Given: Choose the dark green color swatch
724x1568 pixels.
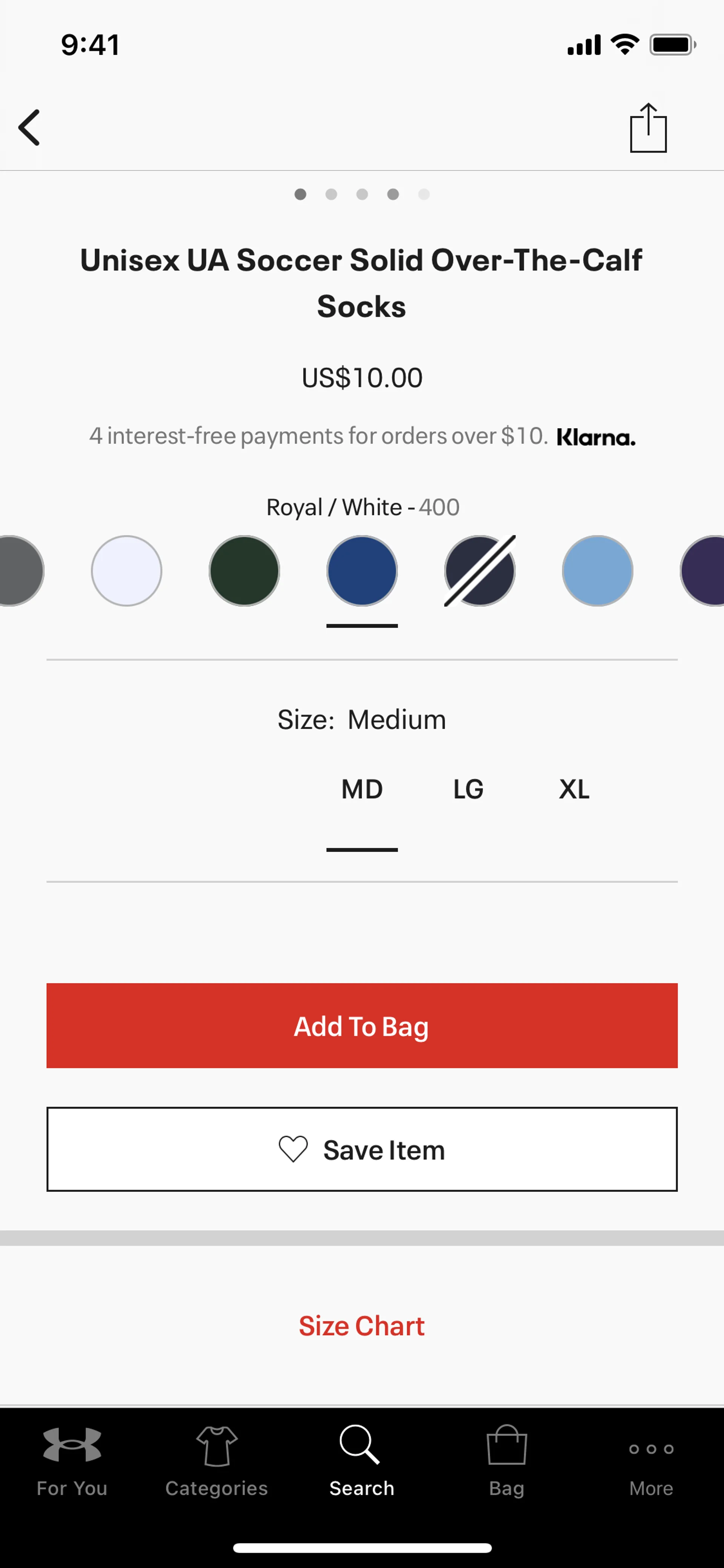Looking at the screenshot, I should point(244,571).
